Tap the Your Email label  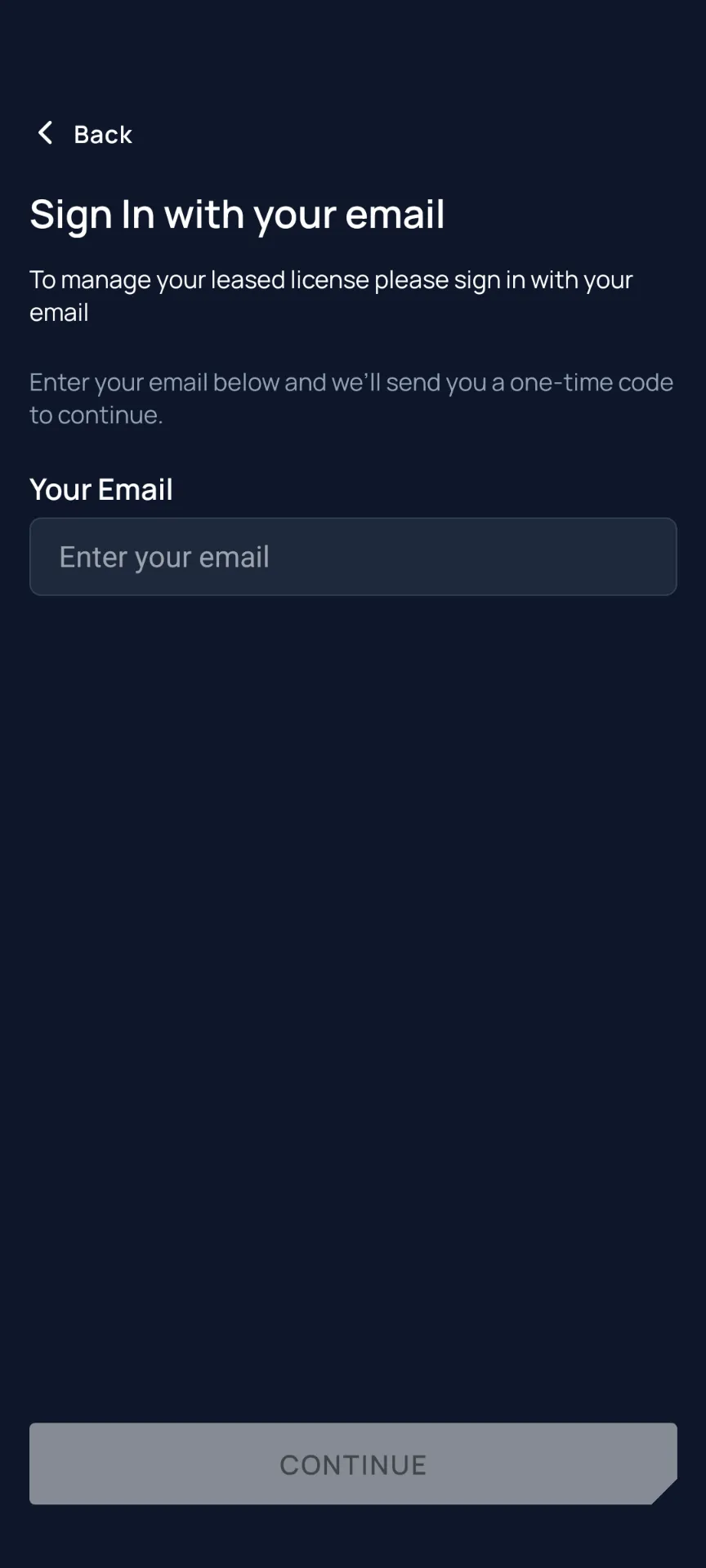point(101,488)
